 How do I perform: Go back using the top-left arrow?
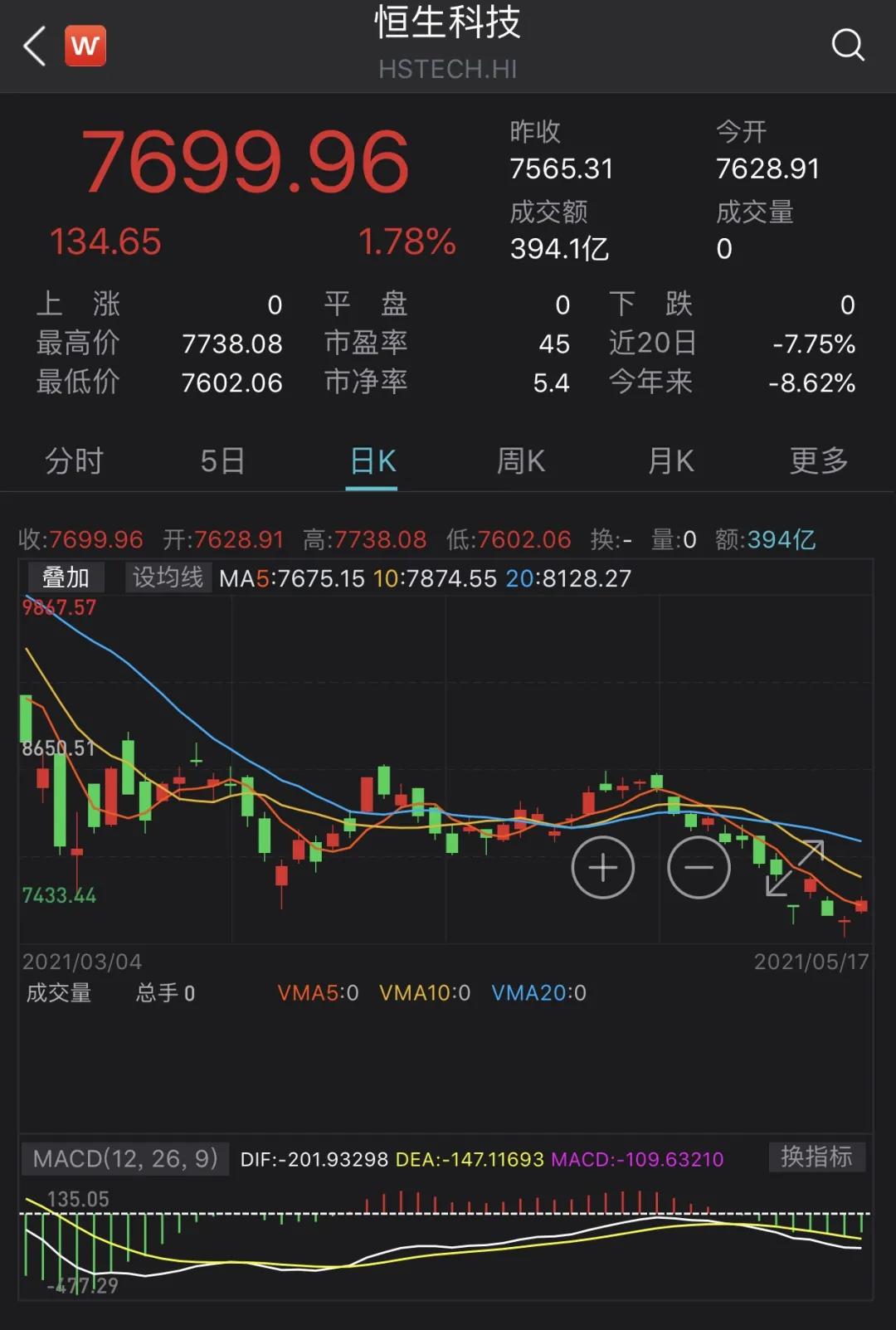point(35,46)
